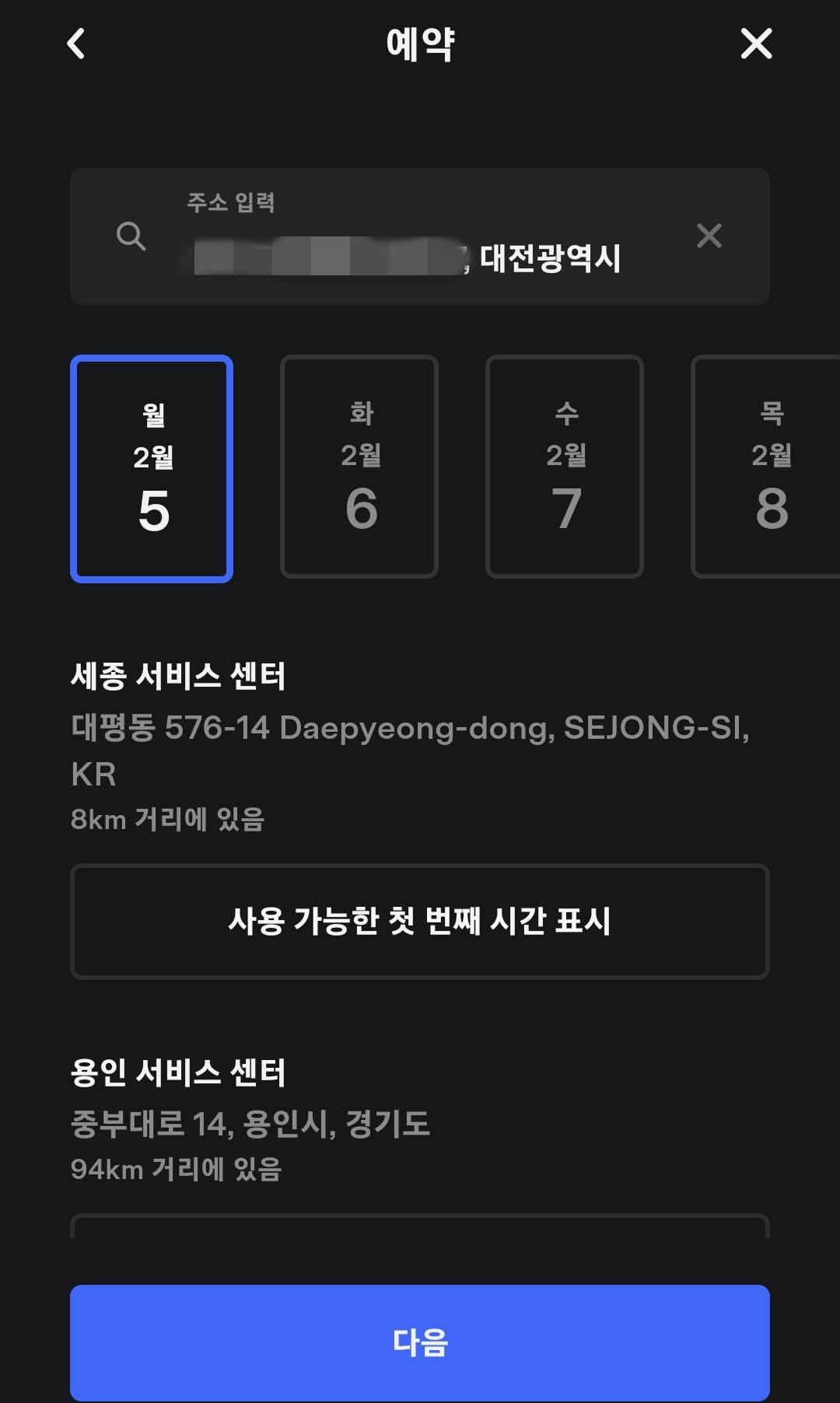This screenshot has width=840, height=1403.
Task: Click the 8km distance label under Sejong
Action: coord(168,819)
